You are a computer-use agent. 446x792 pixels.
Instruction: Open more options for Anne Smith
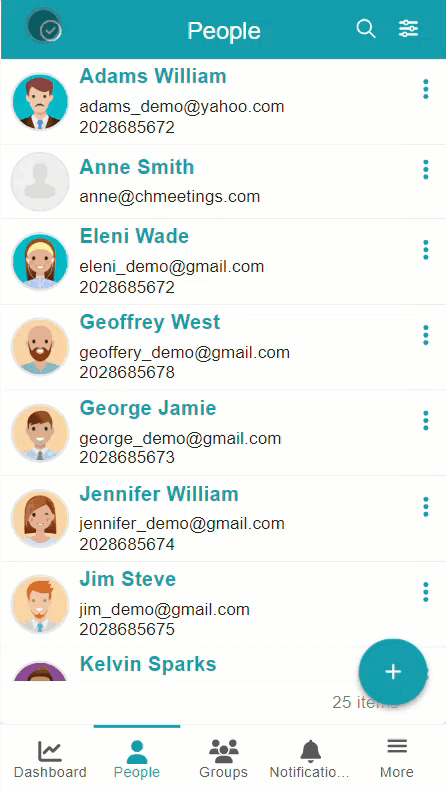[x=426, y=170]
